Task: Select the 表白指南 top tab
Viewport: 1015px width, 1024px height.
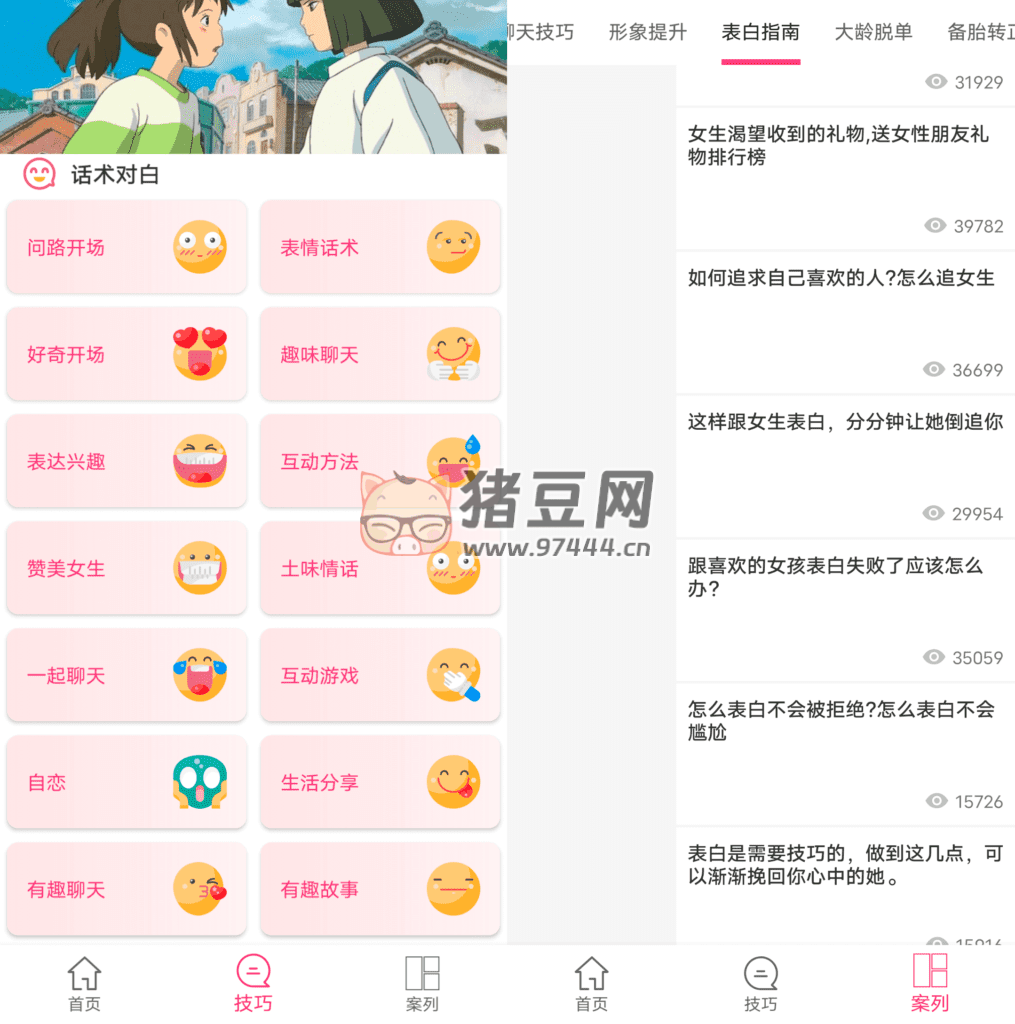Action: coord(760,32)
